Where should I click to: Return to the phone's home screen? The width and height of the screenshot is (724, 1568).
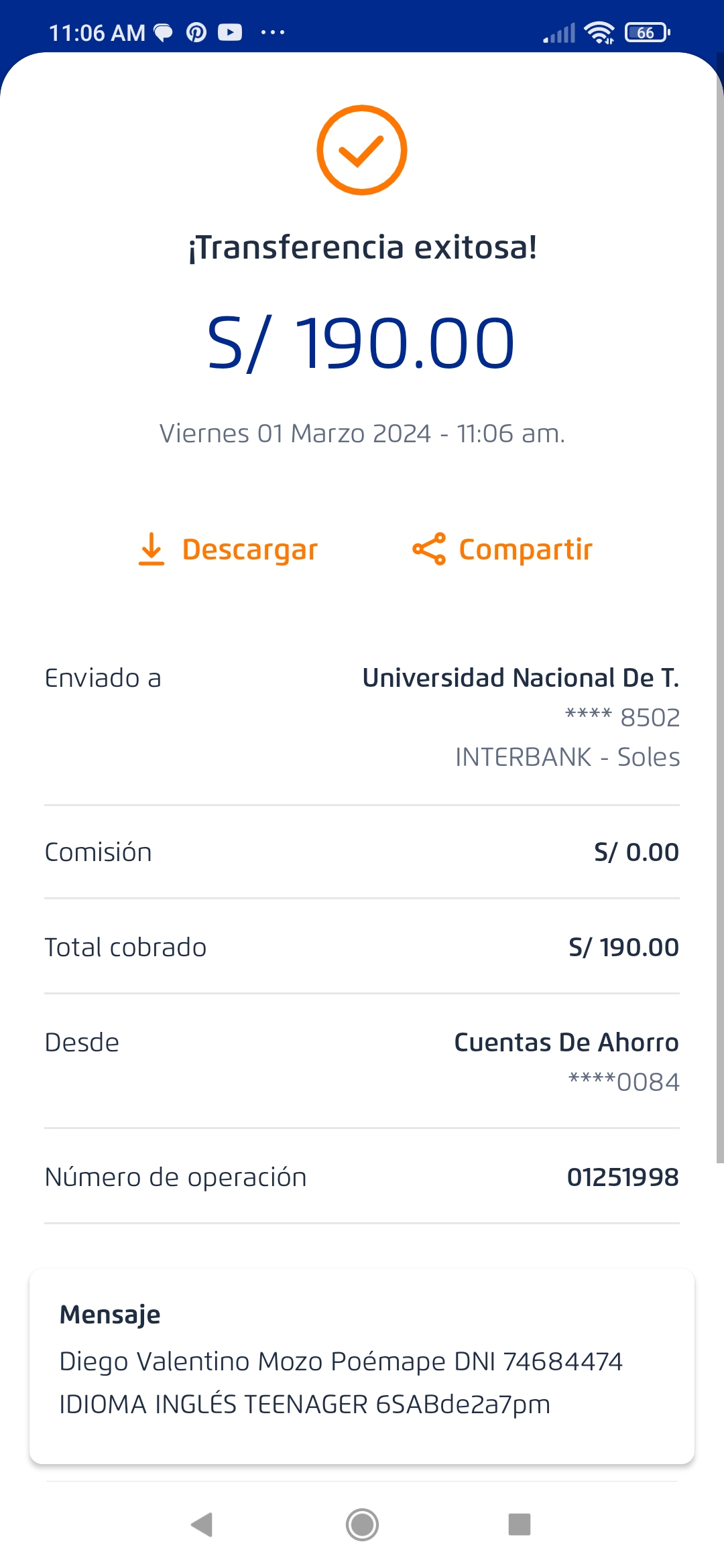click(362, 1524)
